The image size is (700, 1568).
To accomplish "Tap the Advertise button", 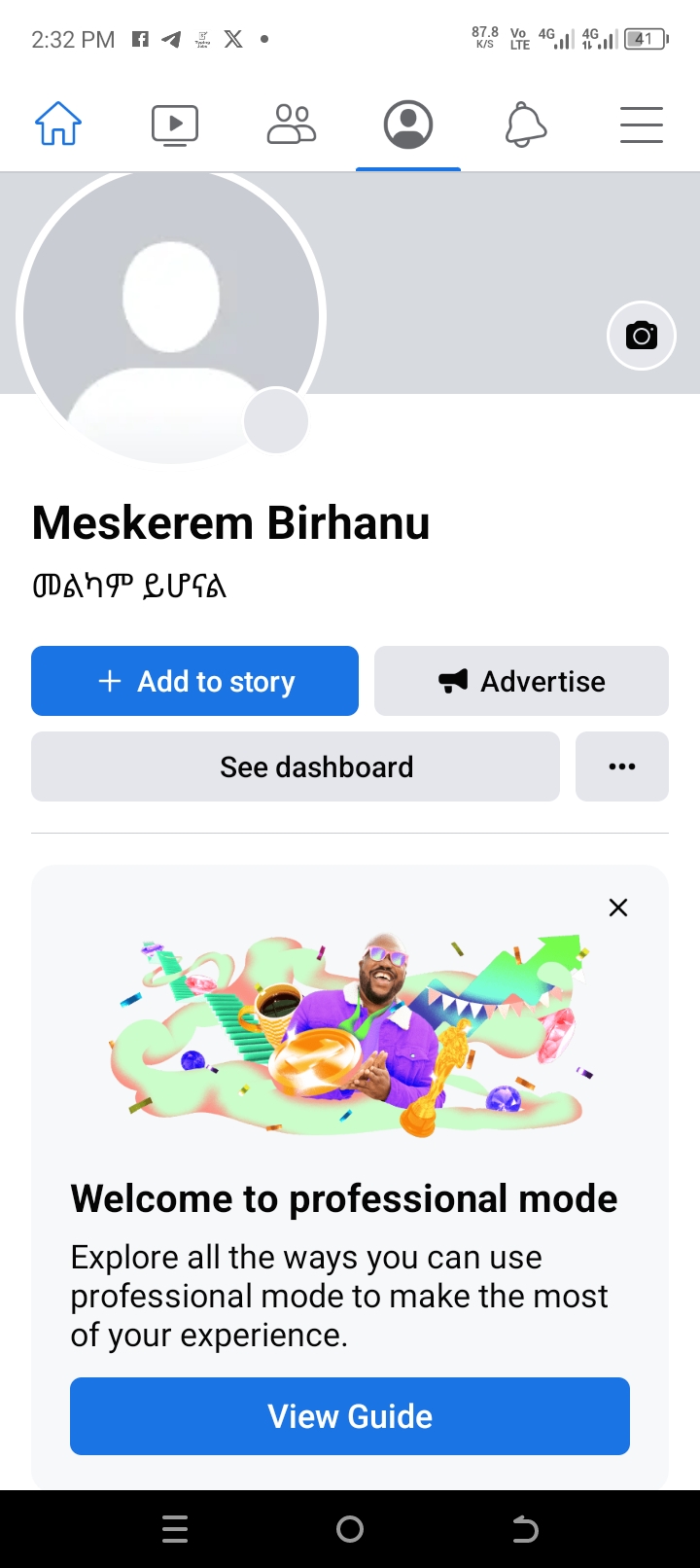I will 521,681.
